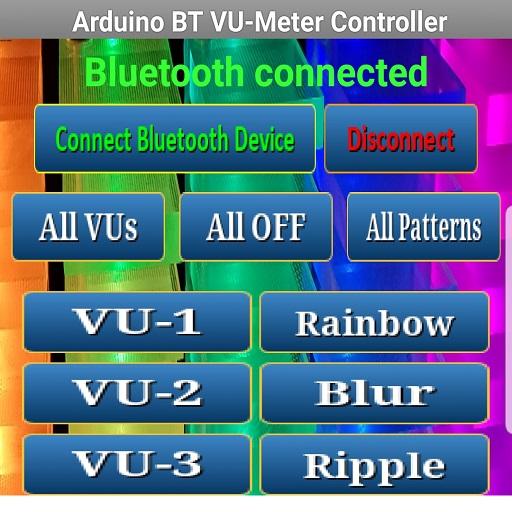Turn everything off with All OFF
Screen dimensions: 512x512
(256, 227)
